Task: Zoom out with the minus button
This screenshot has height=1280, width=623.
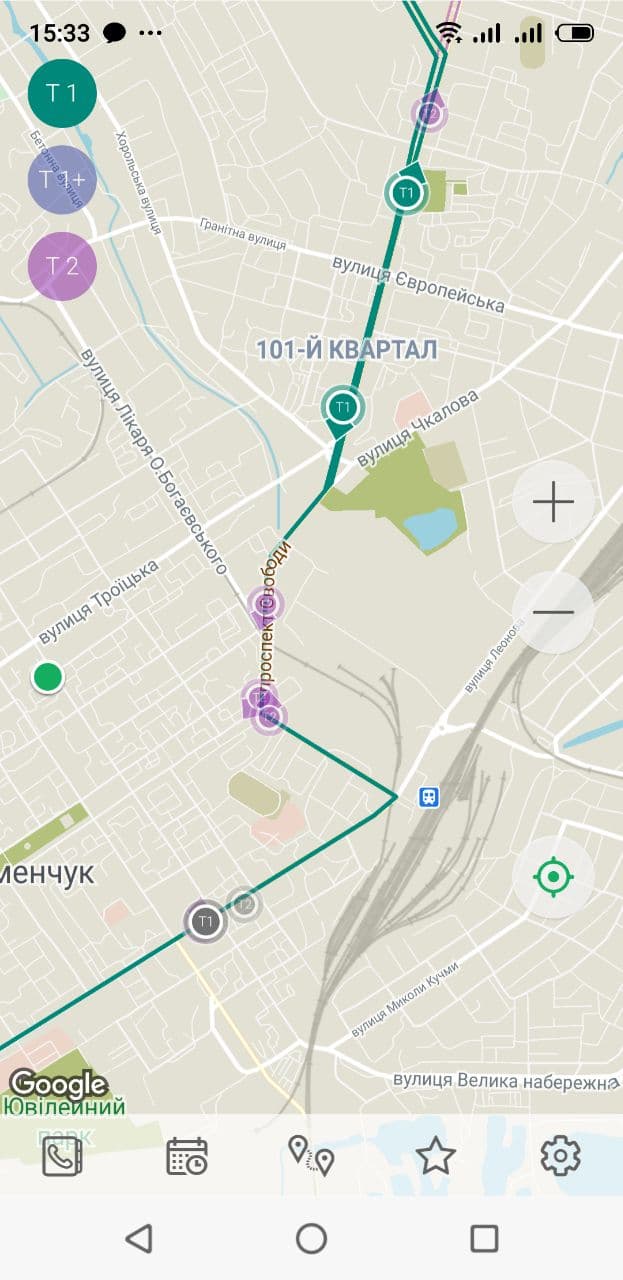Action: point(553,612)
